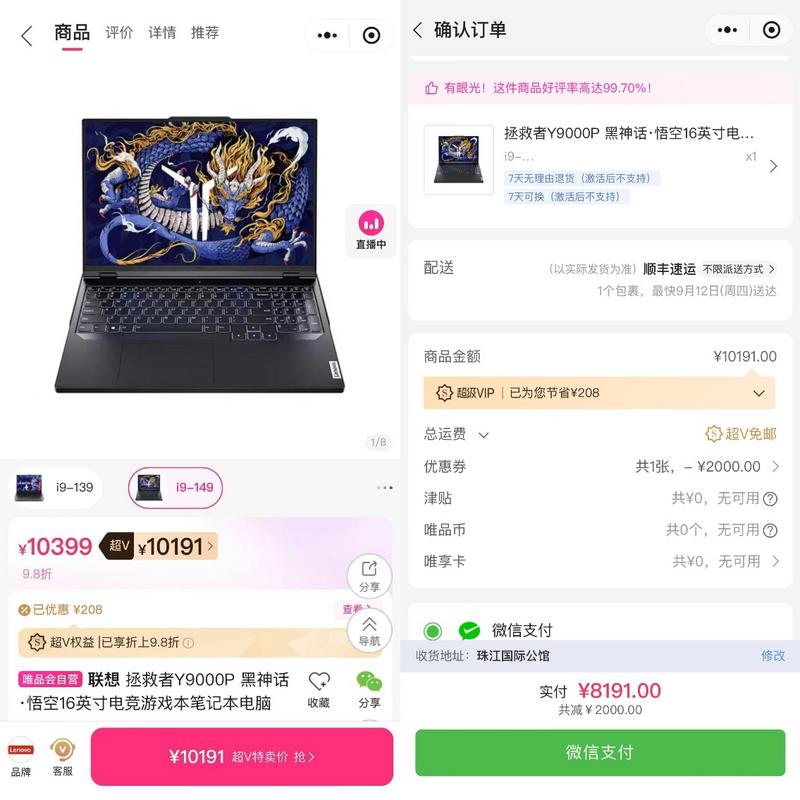Add product to favorites via 收藏

pos(319,688)
